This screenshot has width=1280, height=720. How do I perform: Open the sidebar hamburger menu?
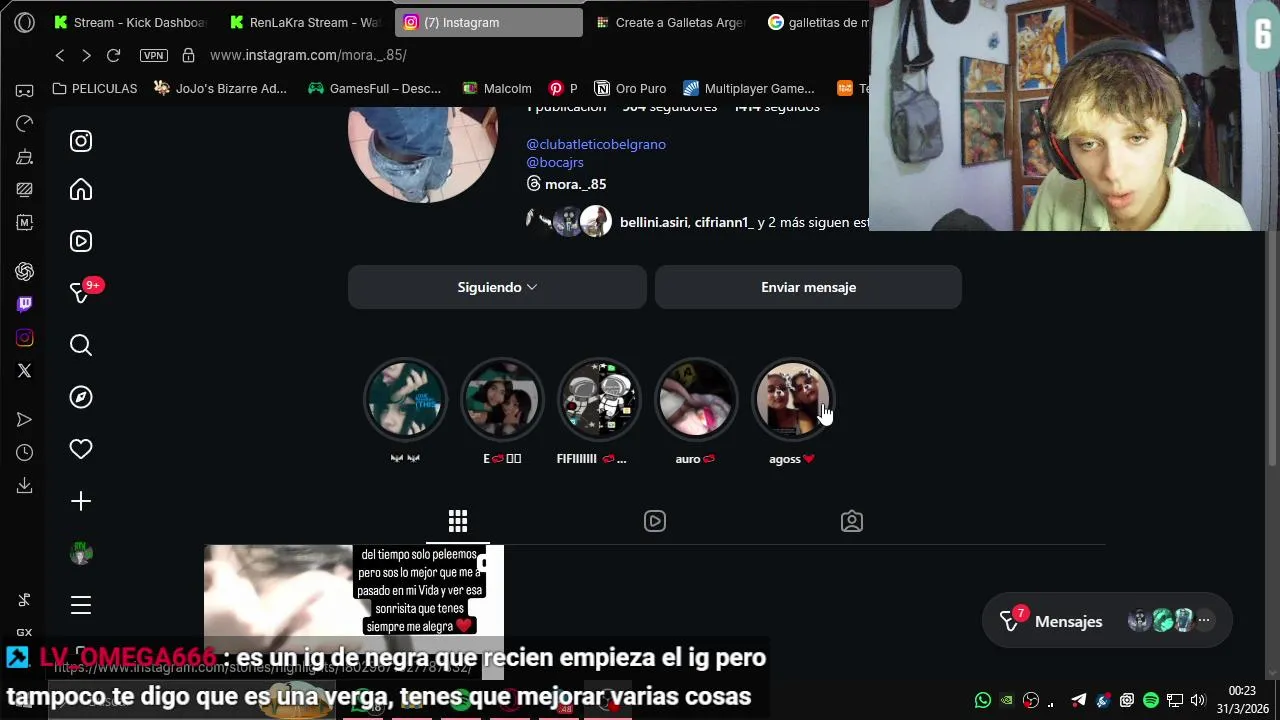coord(81,605)
